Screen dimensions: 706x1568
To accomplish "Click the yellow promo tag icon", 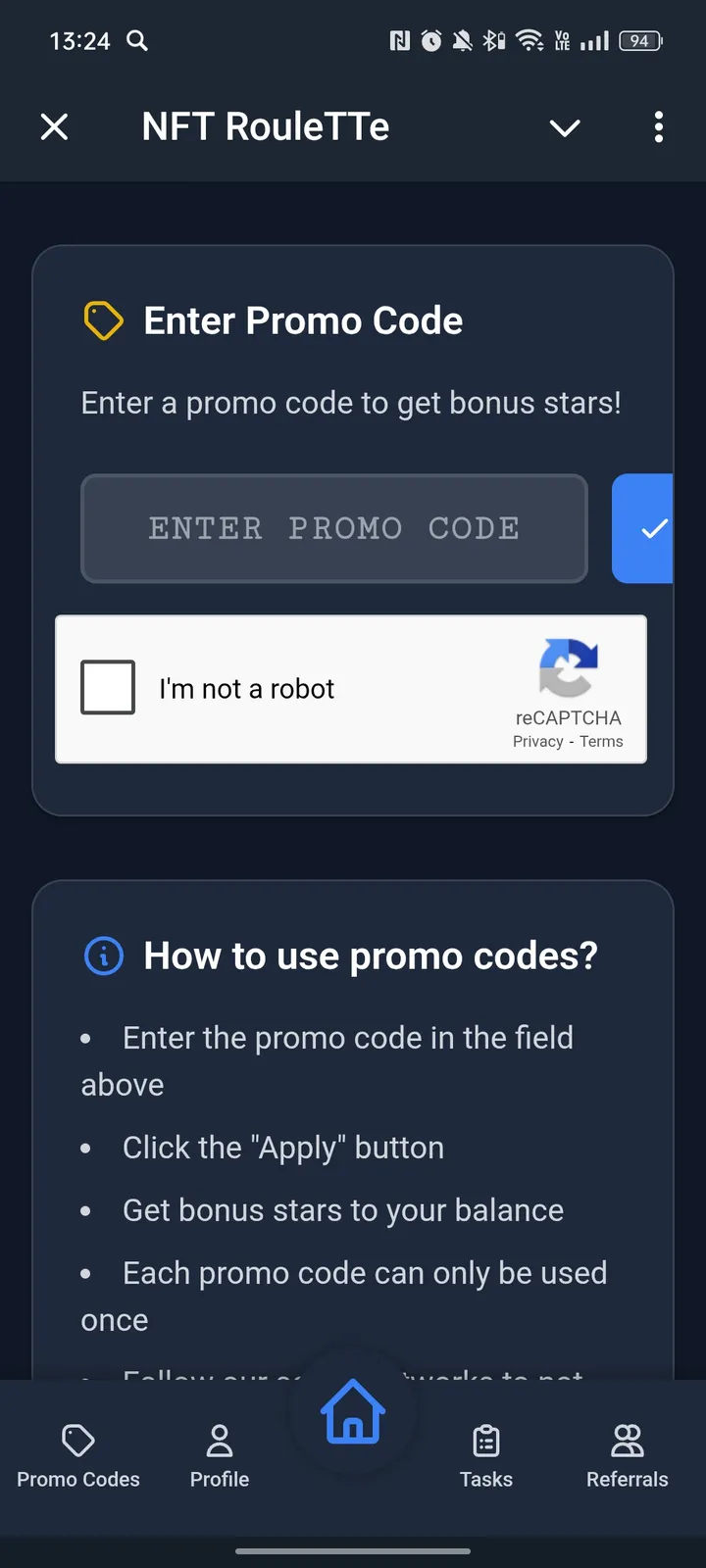I will (x=103, y=320).
